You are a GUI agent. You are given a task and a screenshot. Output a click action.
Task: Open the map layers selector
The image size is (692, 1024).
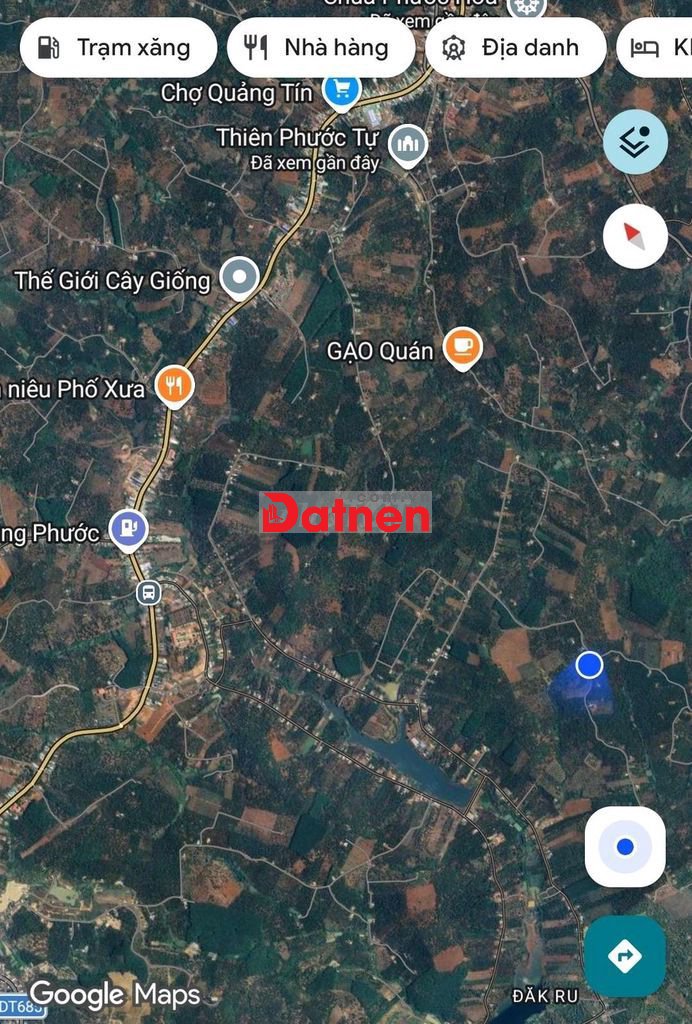pos(635,143)
